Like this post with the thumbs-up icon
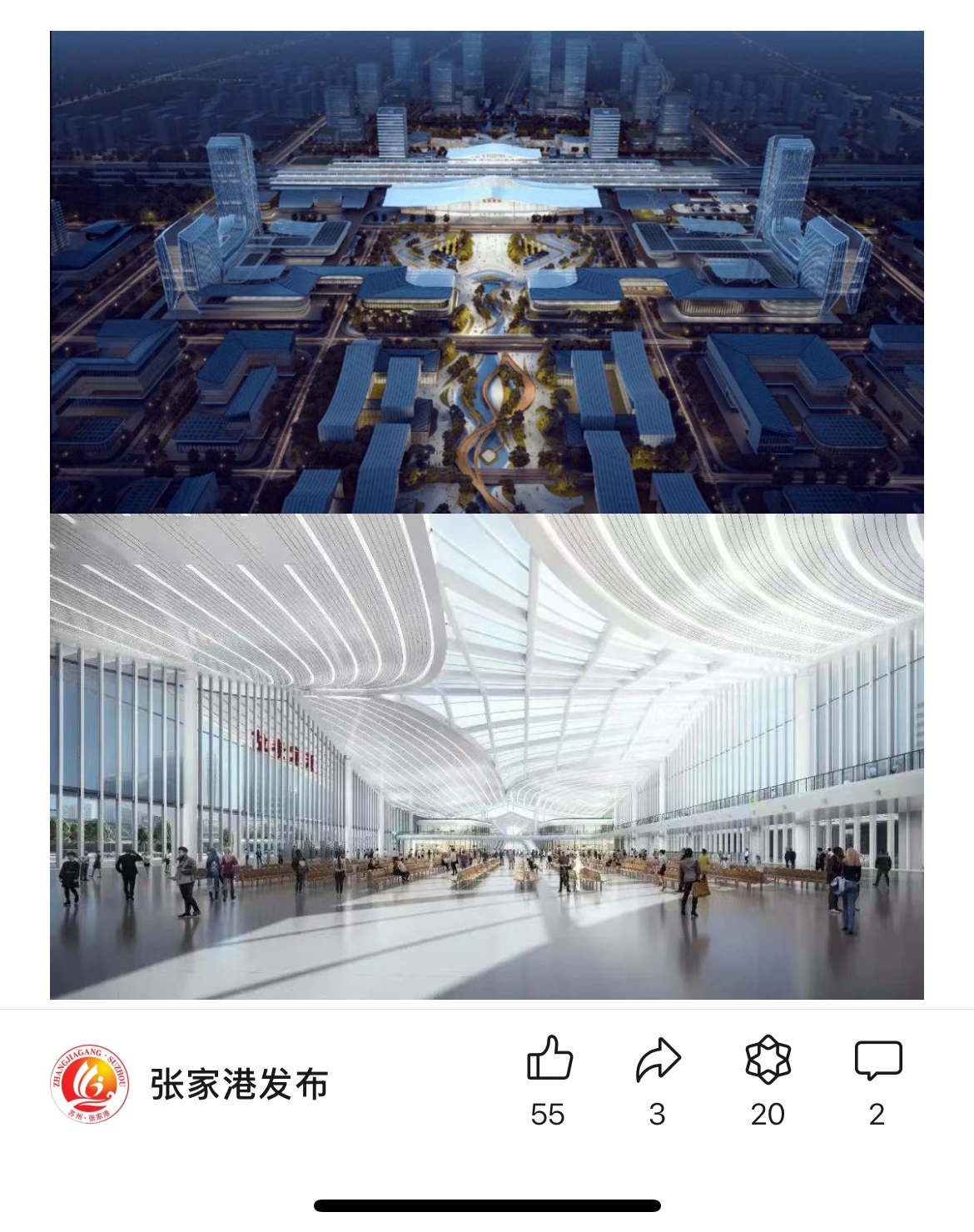This screenshot has width=974, height=1232. pyautogui.click(x=549, y=1059)
